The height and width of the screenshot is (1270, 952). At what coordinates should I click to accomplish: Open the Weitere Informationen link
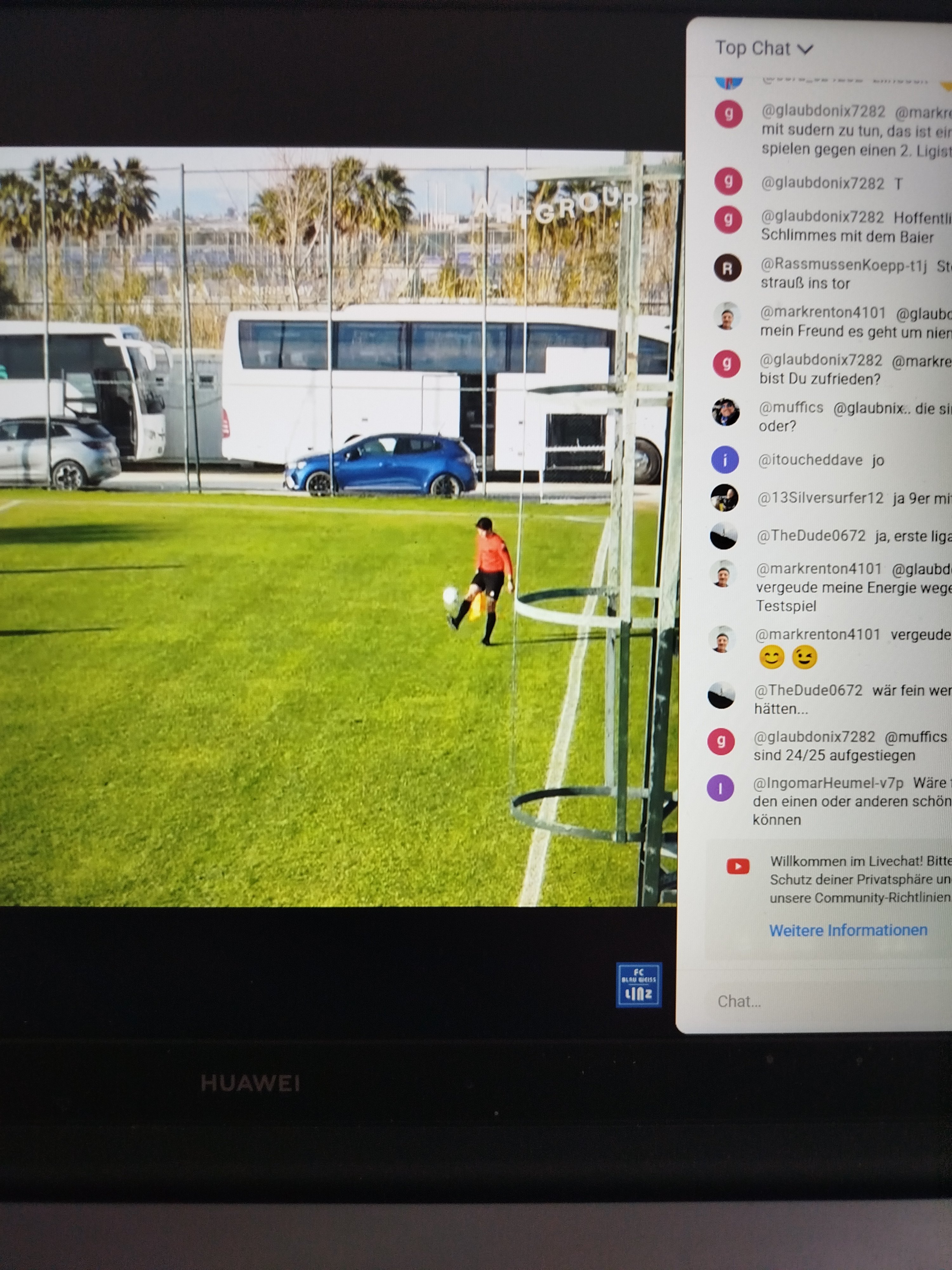point(848,930)
